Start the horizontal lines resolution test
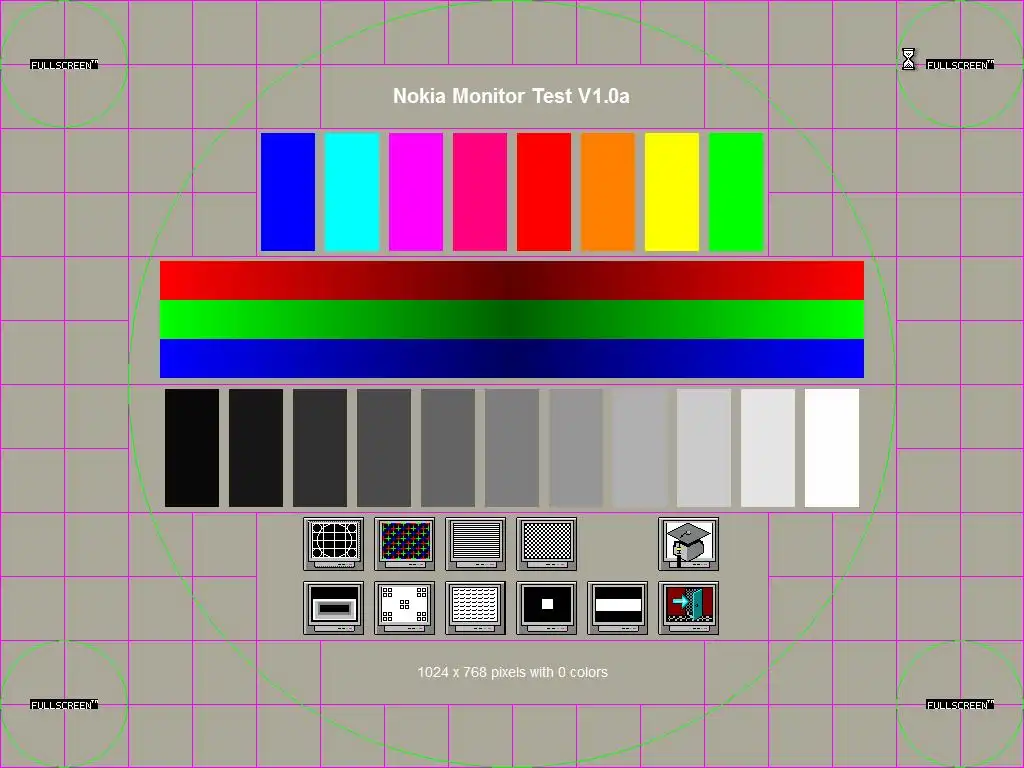The height and width of the screenshot is (768, 1024). tap(476, 543)
